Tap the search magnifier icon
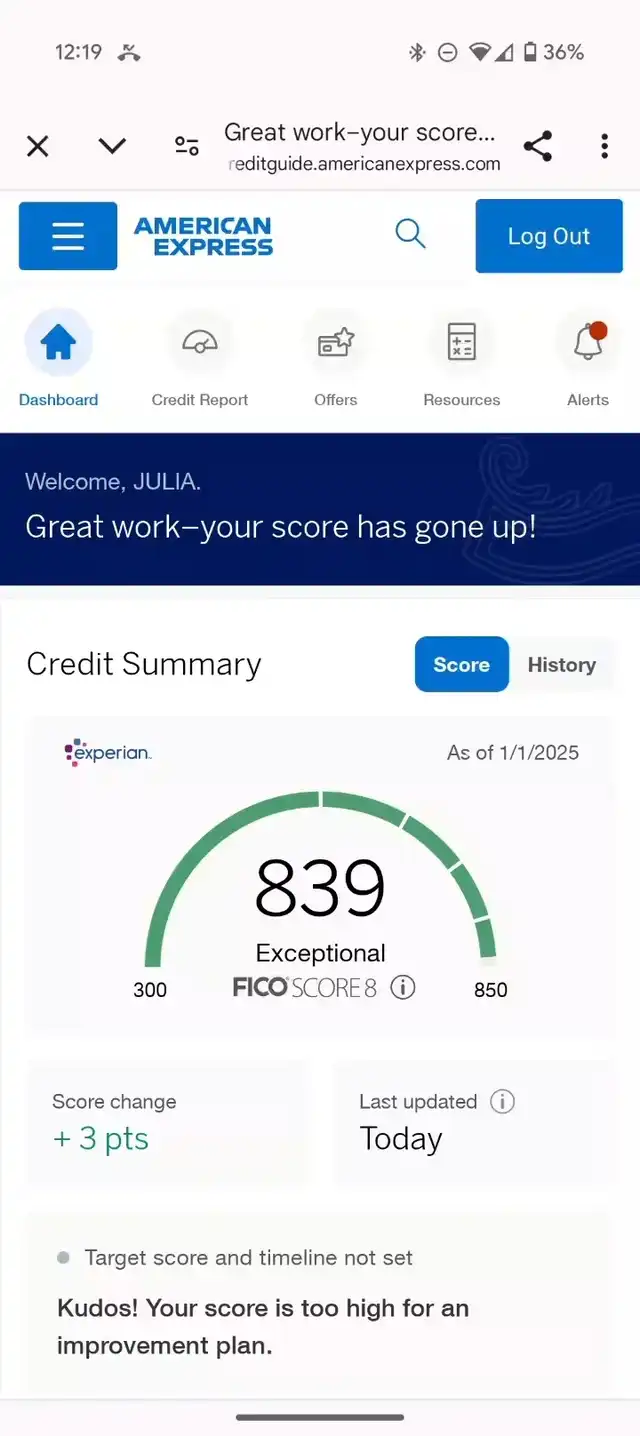This screenshot has height=1436, width=640. pyautogui.click(x=410, y=235)
